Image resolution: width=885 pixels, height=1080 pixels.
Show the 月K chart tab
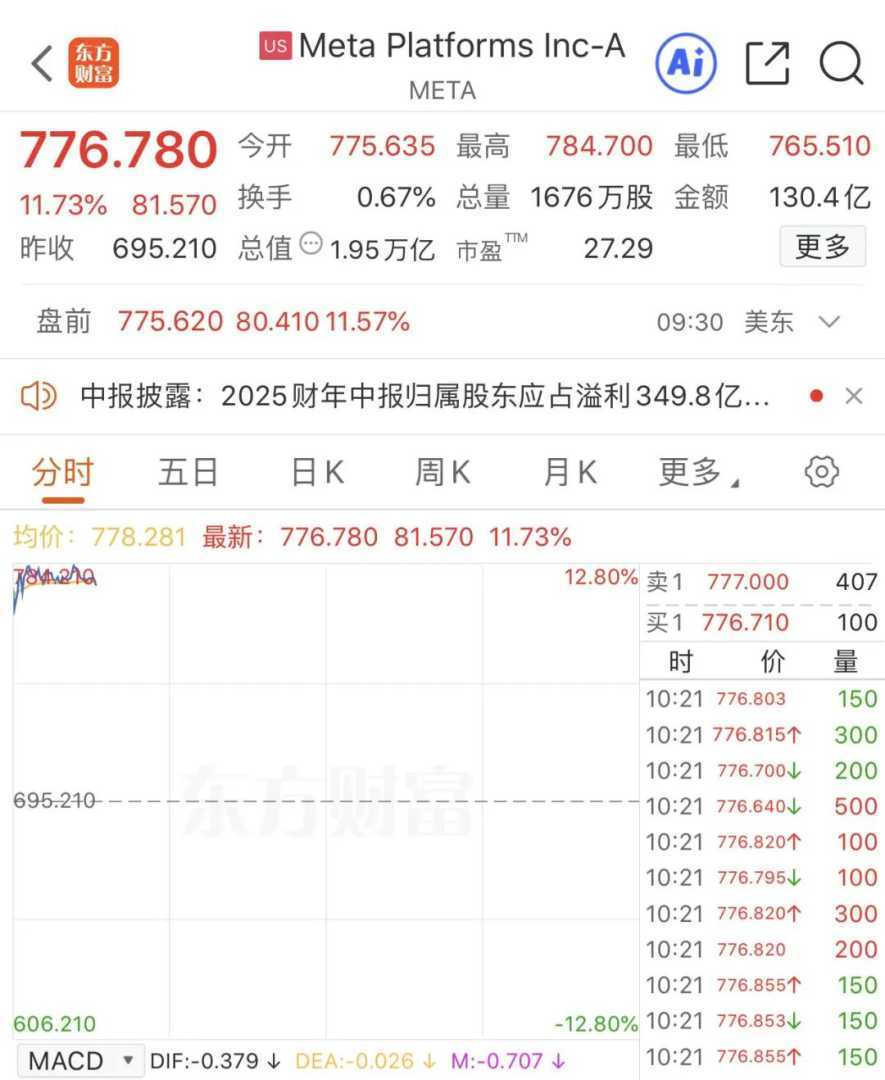point(569,472)
